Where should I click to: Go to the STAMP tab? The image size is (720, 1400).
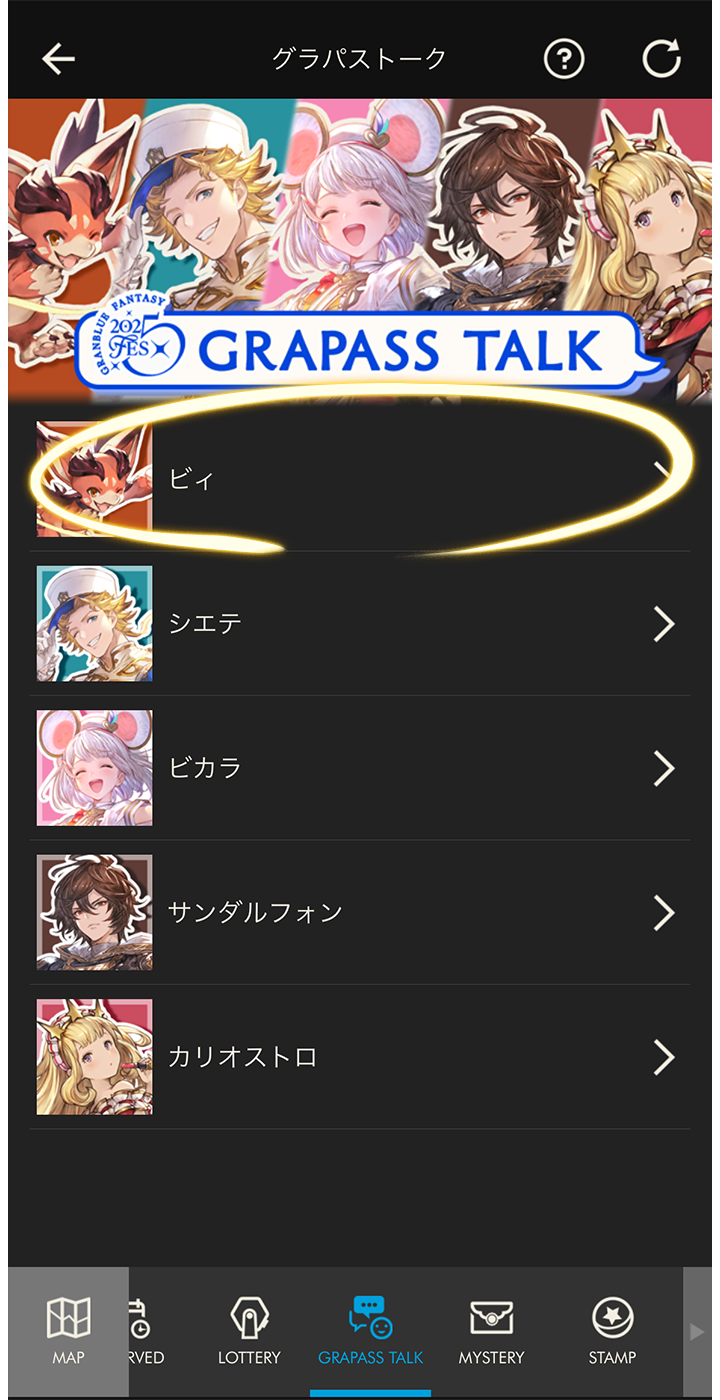tap(612, 1332)
